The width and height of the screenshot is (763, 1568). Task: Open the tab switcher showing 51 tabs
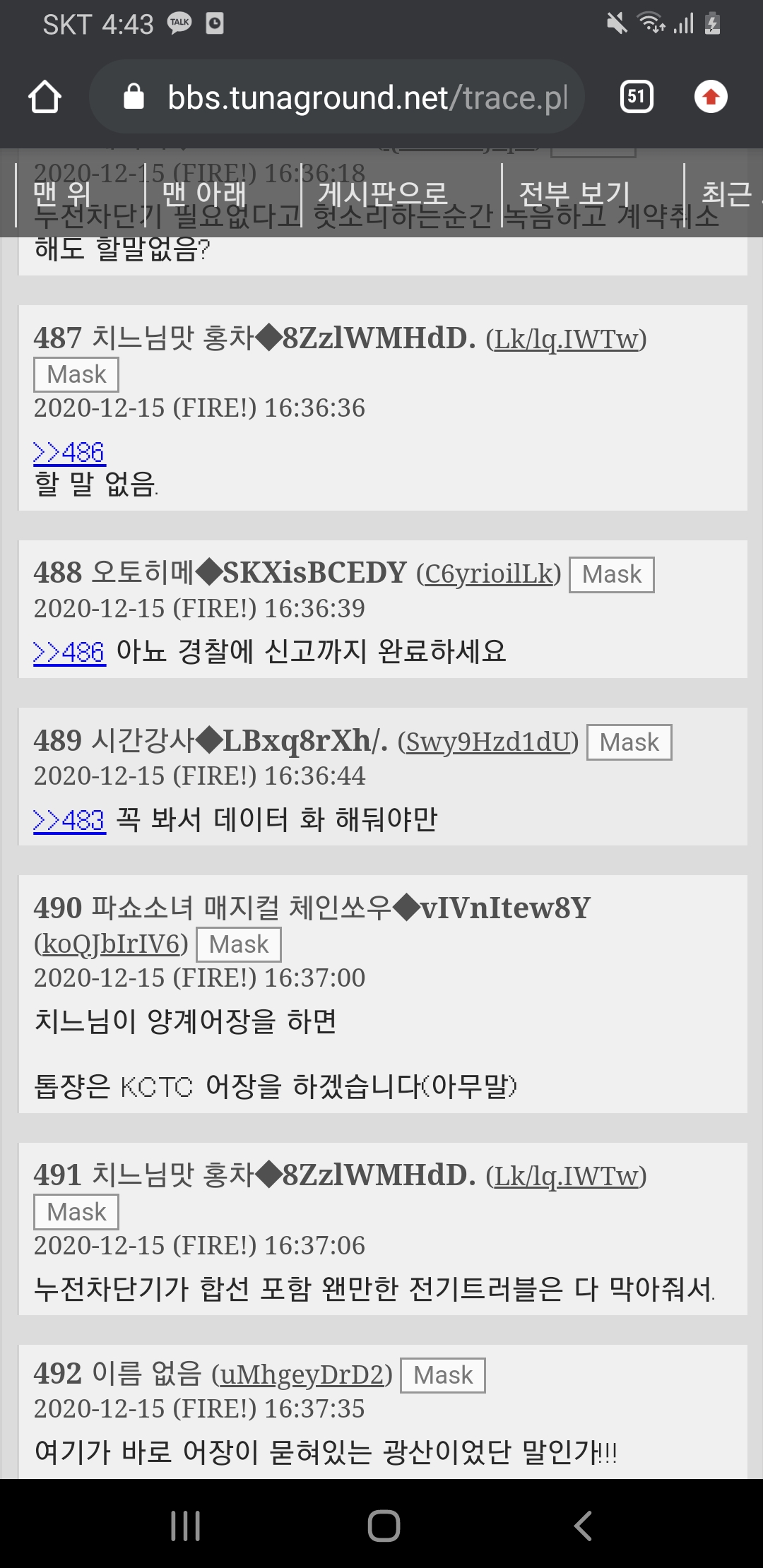click(636, 97)
